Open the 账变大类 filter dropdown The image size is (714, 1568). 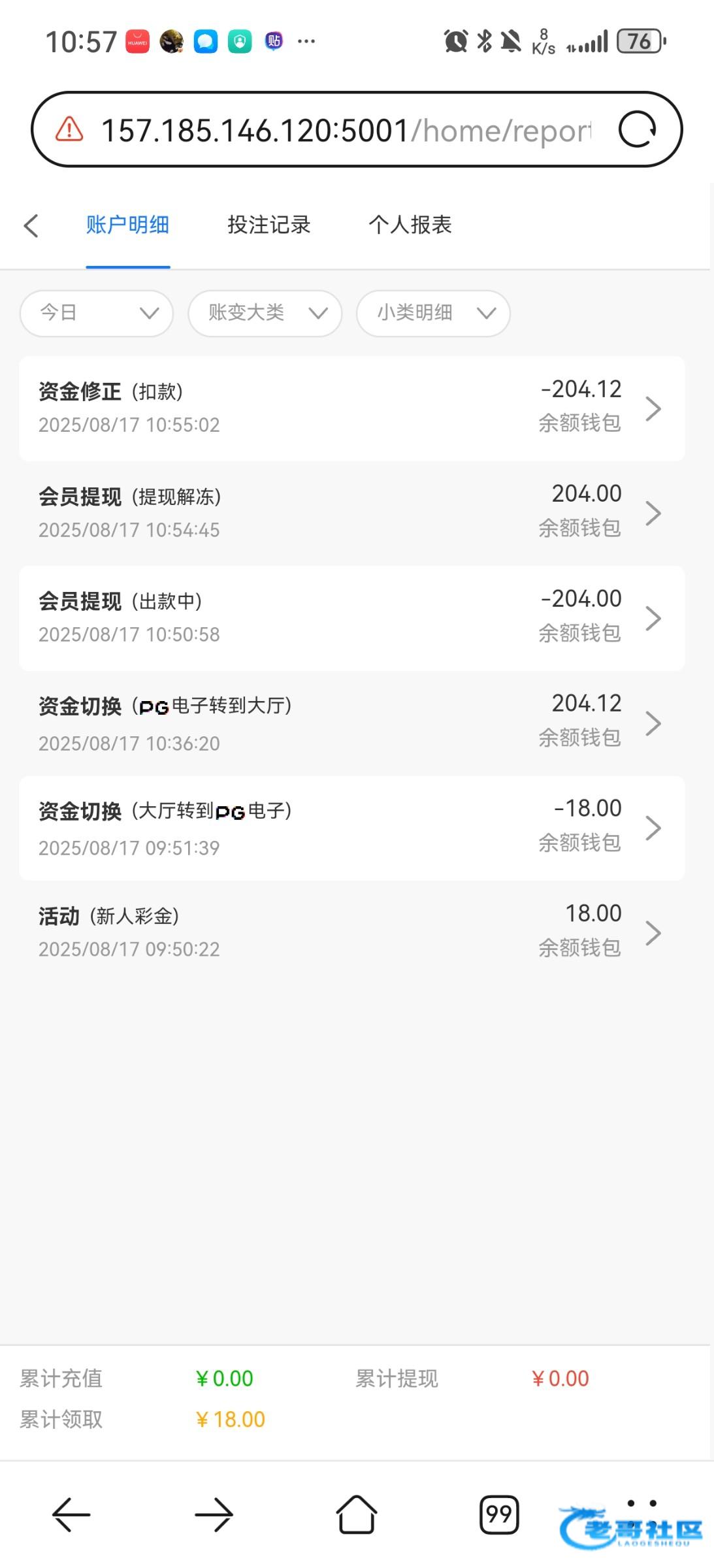[265, 314]
